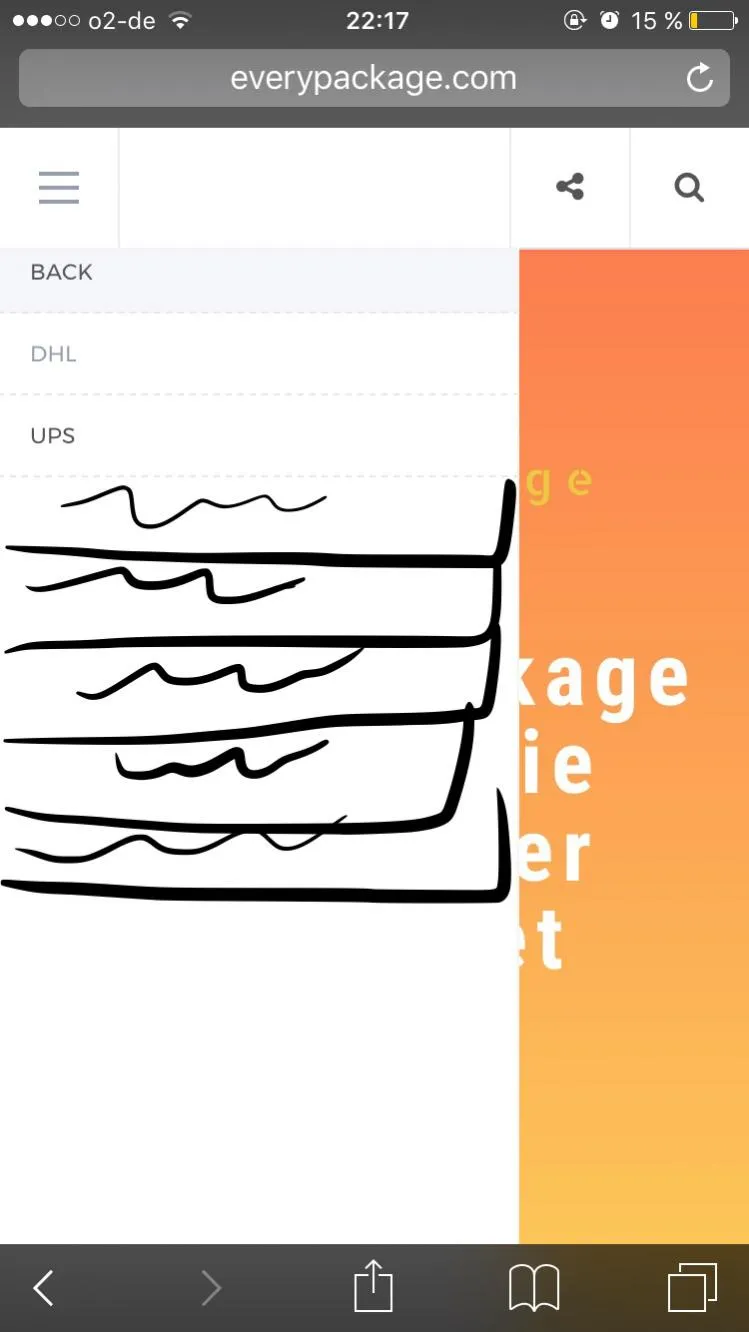Navigate back in Safari toolbar
Viewport: 749px width, 1332px height.
pyautogui.click(x=43, y=1288)
